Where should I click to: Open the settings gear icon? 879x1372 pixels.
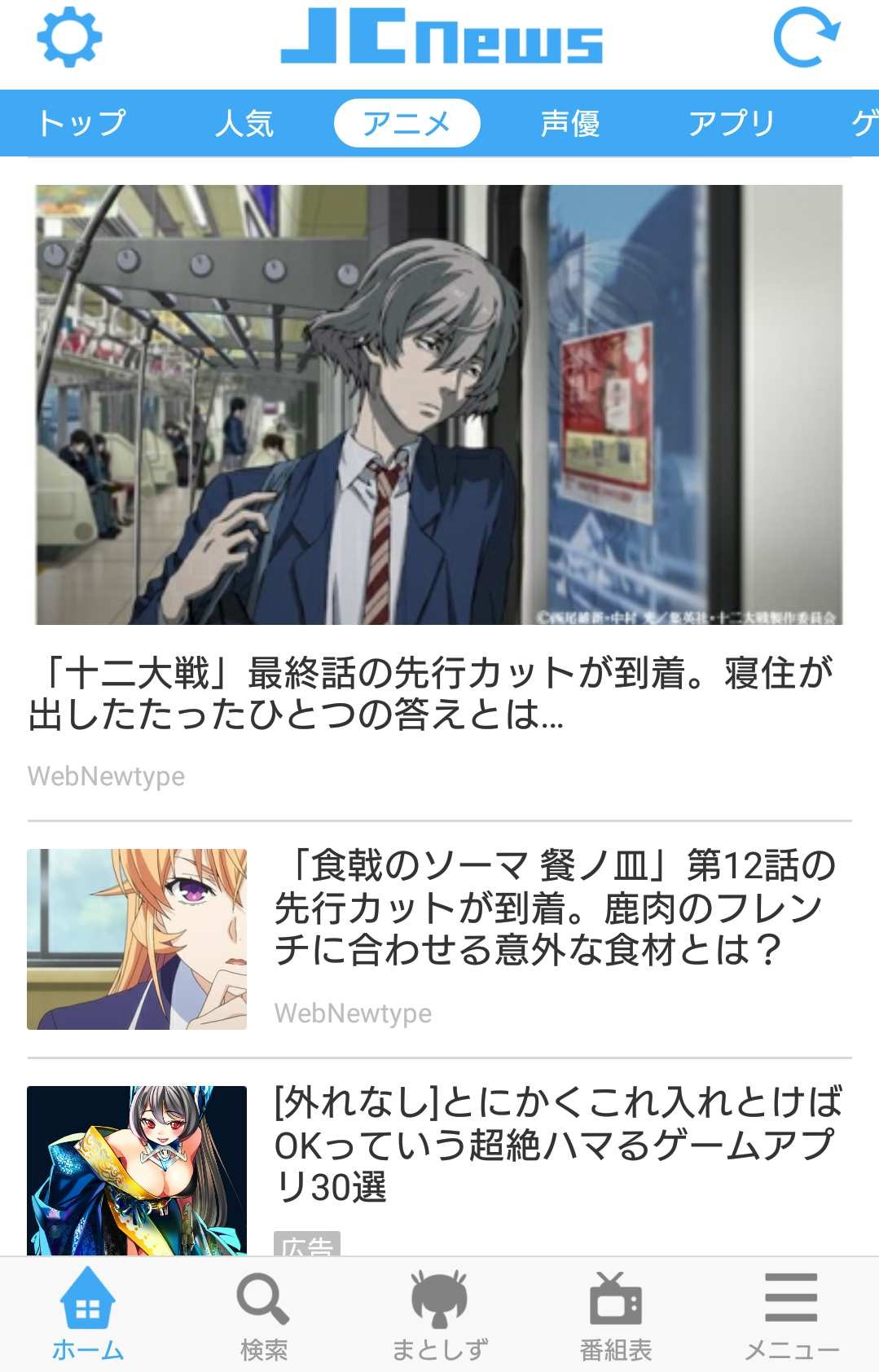click(69, 37)
